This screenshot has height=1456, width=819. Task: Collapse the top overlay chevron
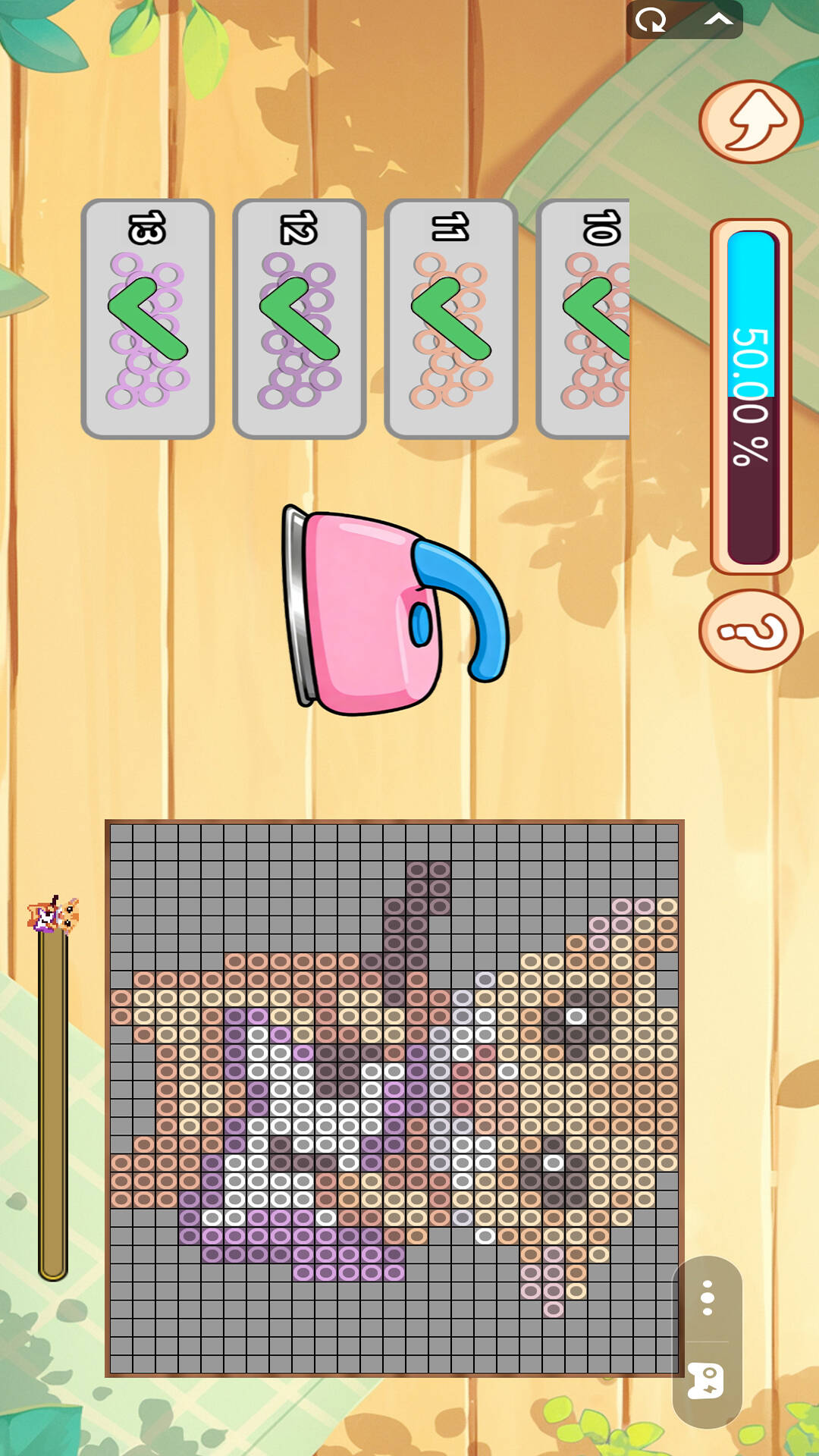tap(717, 20)
